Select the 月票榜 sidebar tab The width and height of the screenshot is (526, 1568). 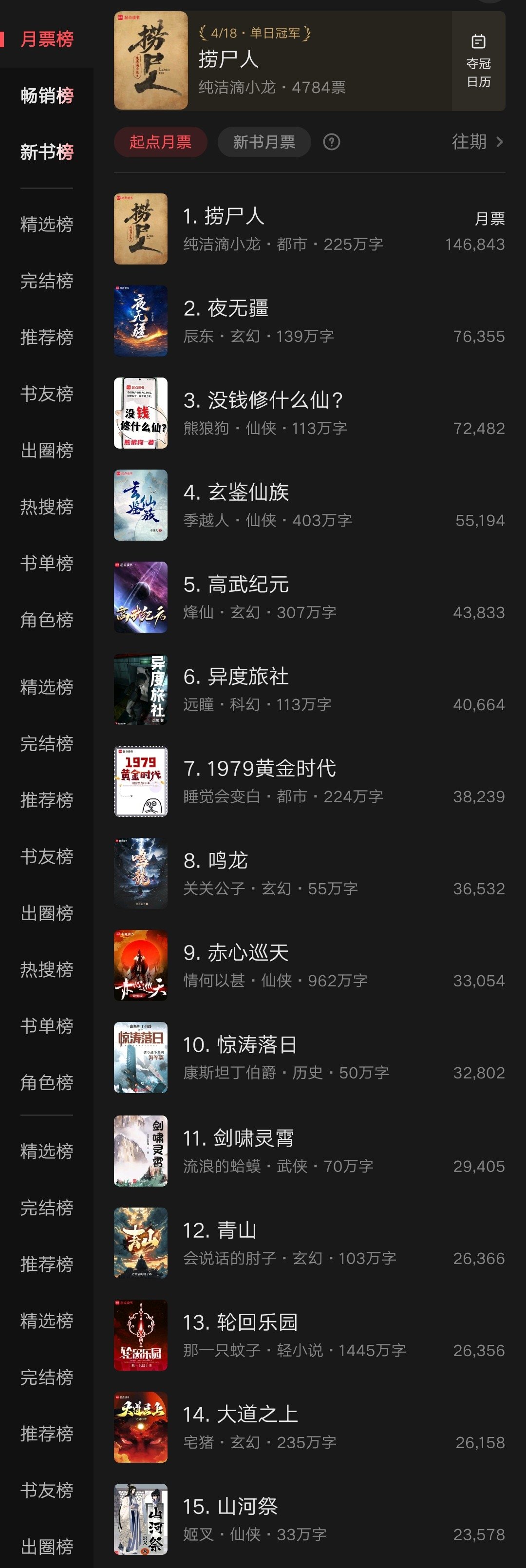click(47, 39)
